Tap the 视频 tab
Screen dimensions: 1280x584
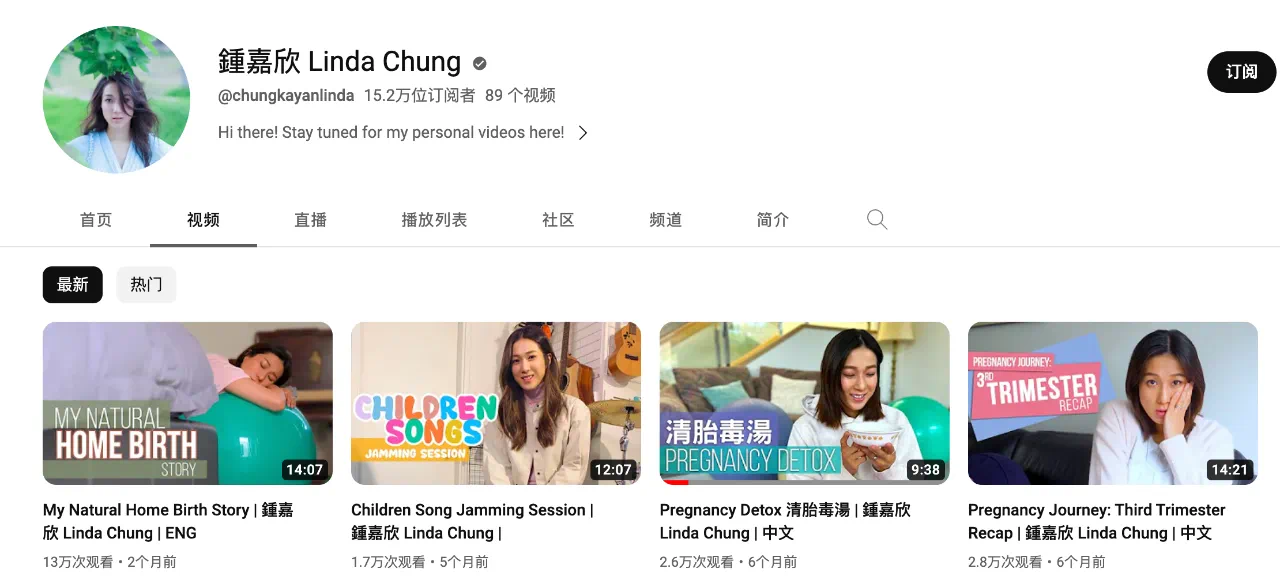pyautogui.click(x=203, y=220)
